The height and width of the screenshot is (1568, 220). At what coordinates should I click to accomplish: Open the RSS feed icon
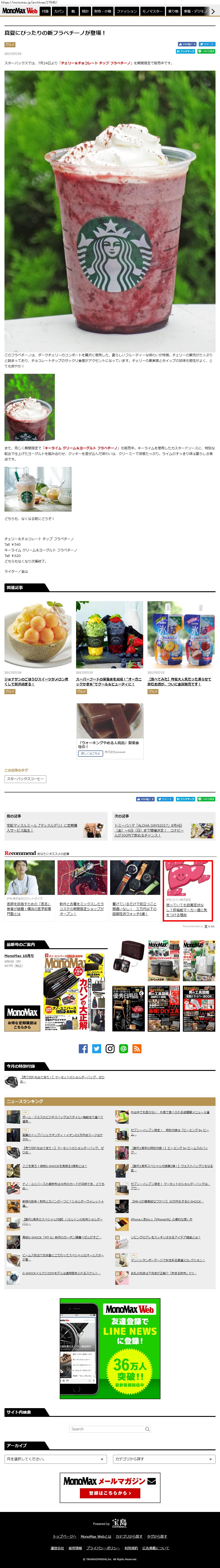click(x=137, y=1048)
